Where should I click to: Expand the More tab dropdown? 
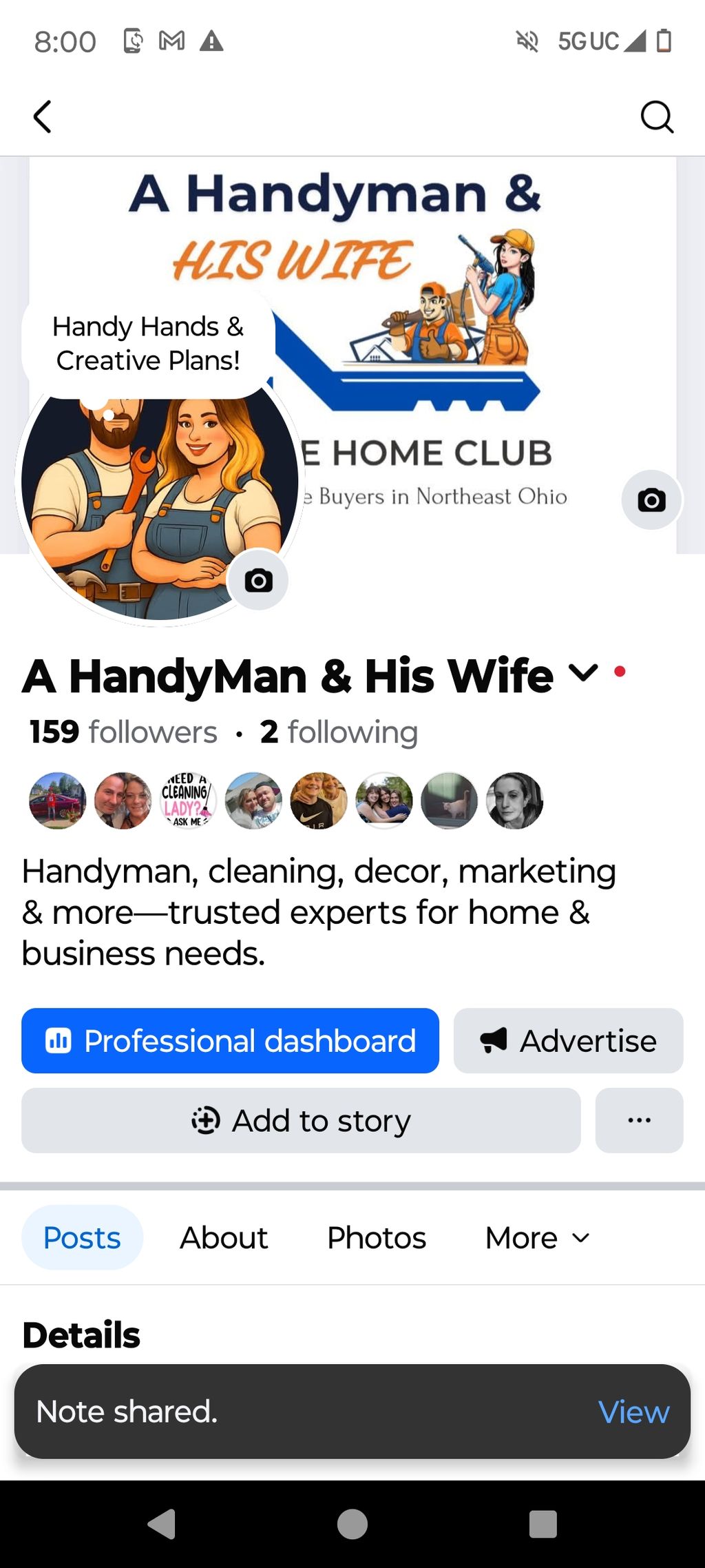click(x=537, y=1237)
